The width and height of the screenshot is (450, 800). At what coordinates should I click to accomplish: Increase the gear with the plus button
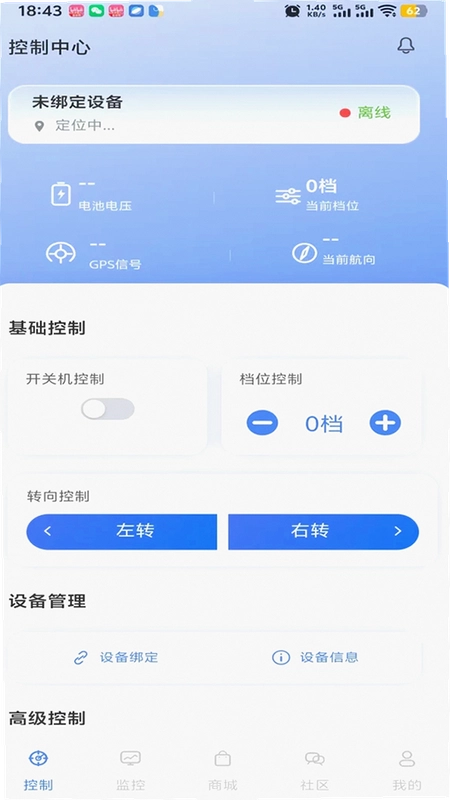click(385, 423)
